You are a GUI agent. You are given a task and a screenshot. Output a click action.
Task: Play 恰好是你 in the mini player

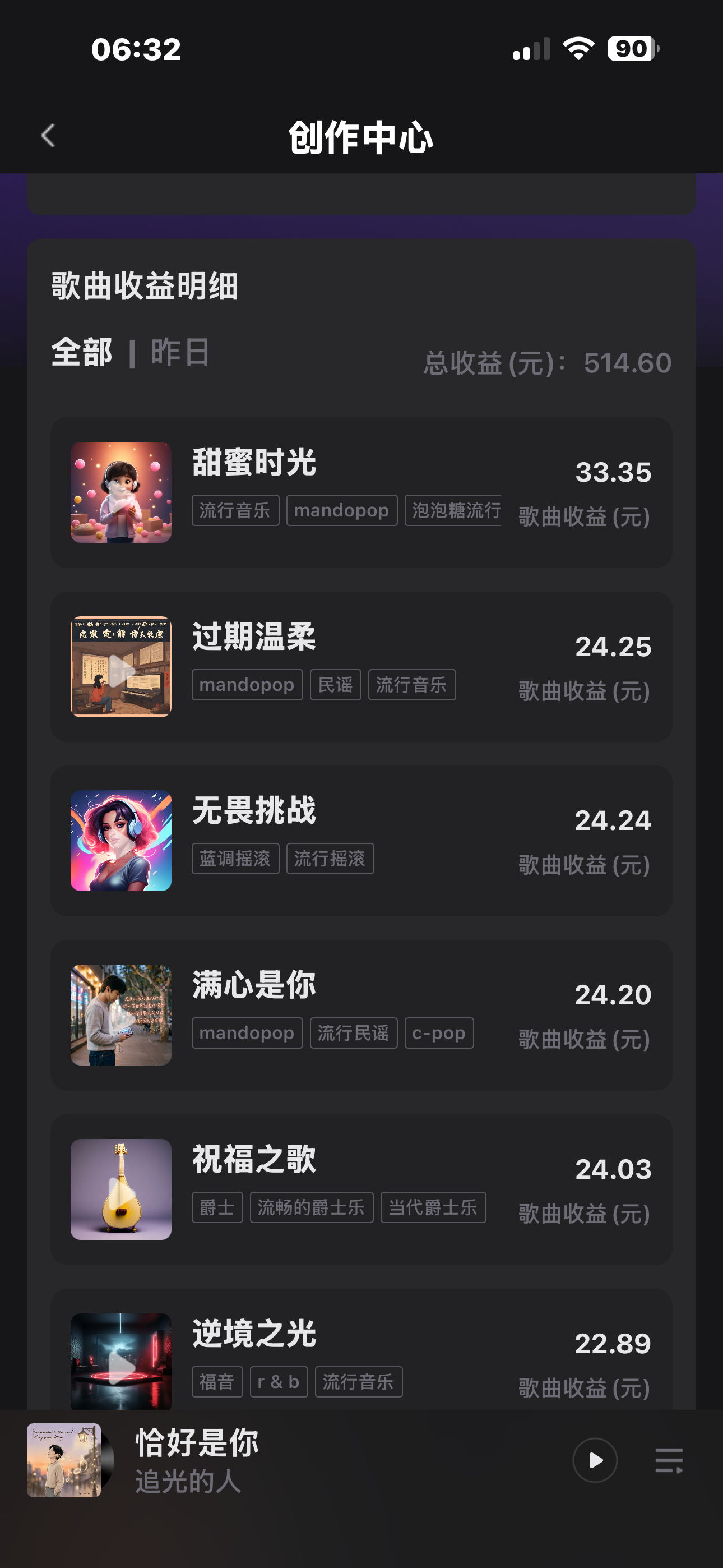click(595, 1460)
